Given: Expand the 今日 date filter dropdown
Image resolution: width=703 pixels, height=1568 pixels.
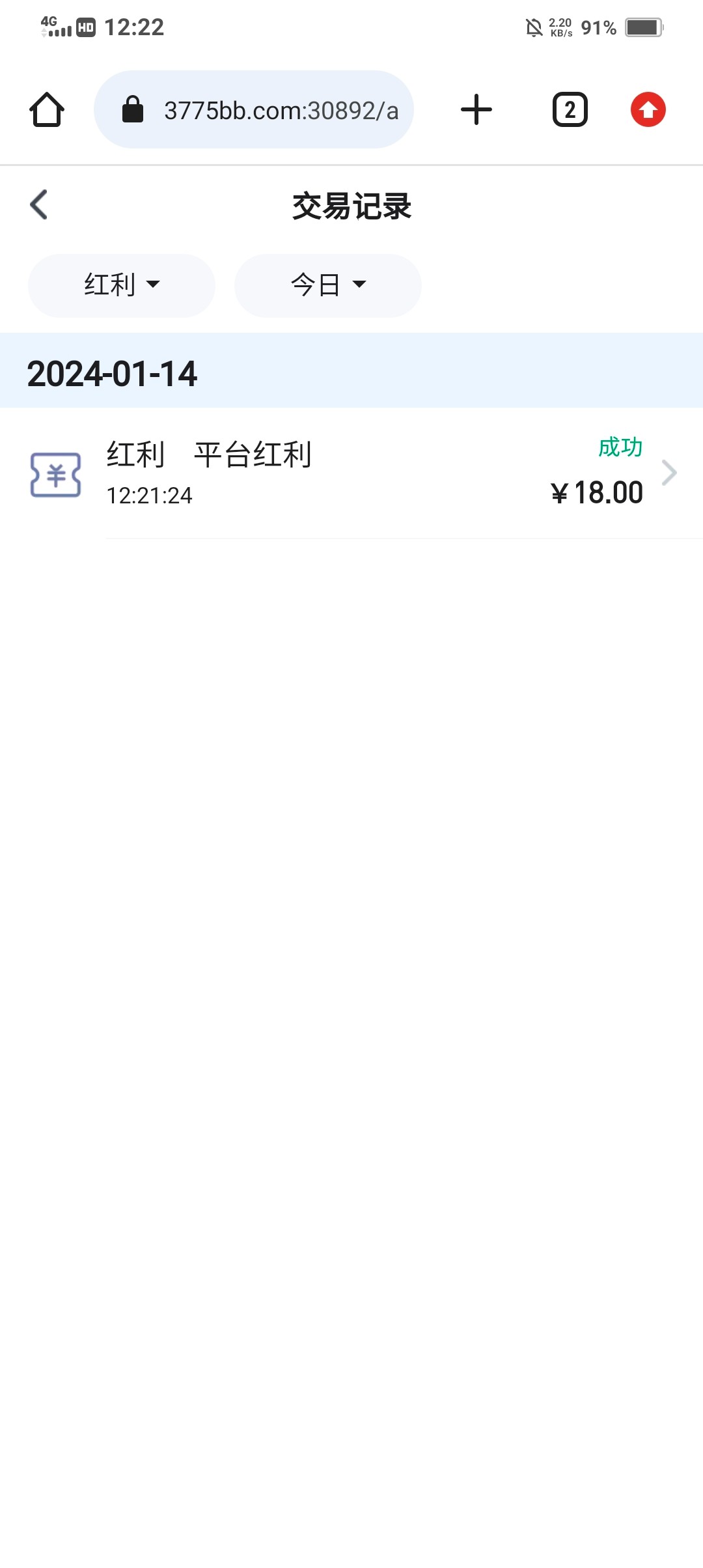Looking at the screenshot, I should coord(328,285).
